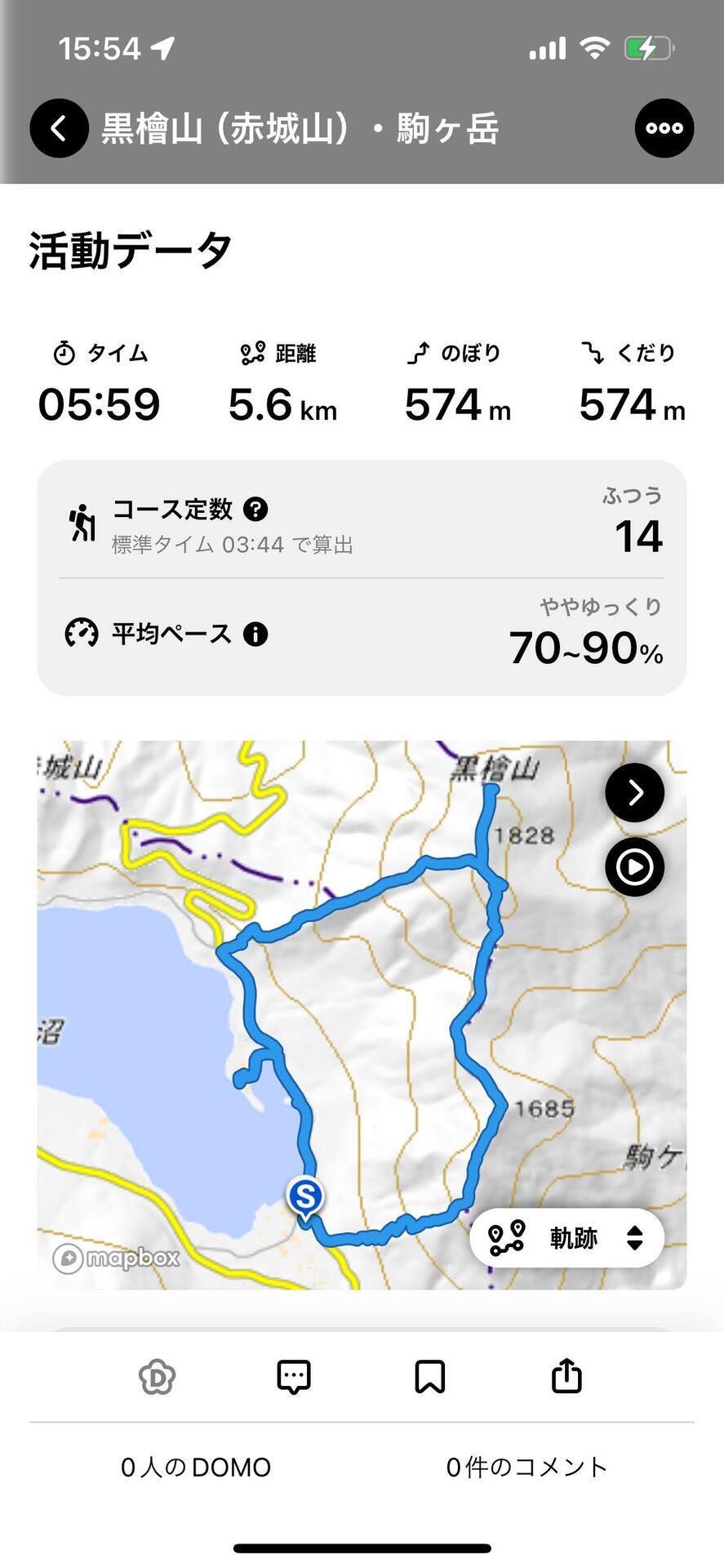Bookmark this activity
Image resolution: width=724 pixels, height=1568 pixels.
(x=430, y=1377)
